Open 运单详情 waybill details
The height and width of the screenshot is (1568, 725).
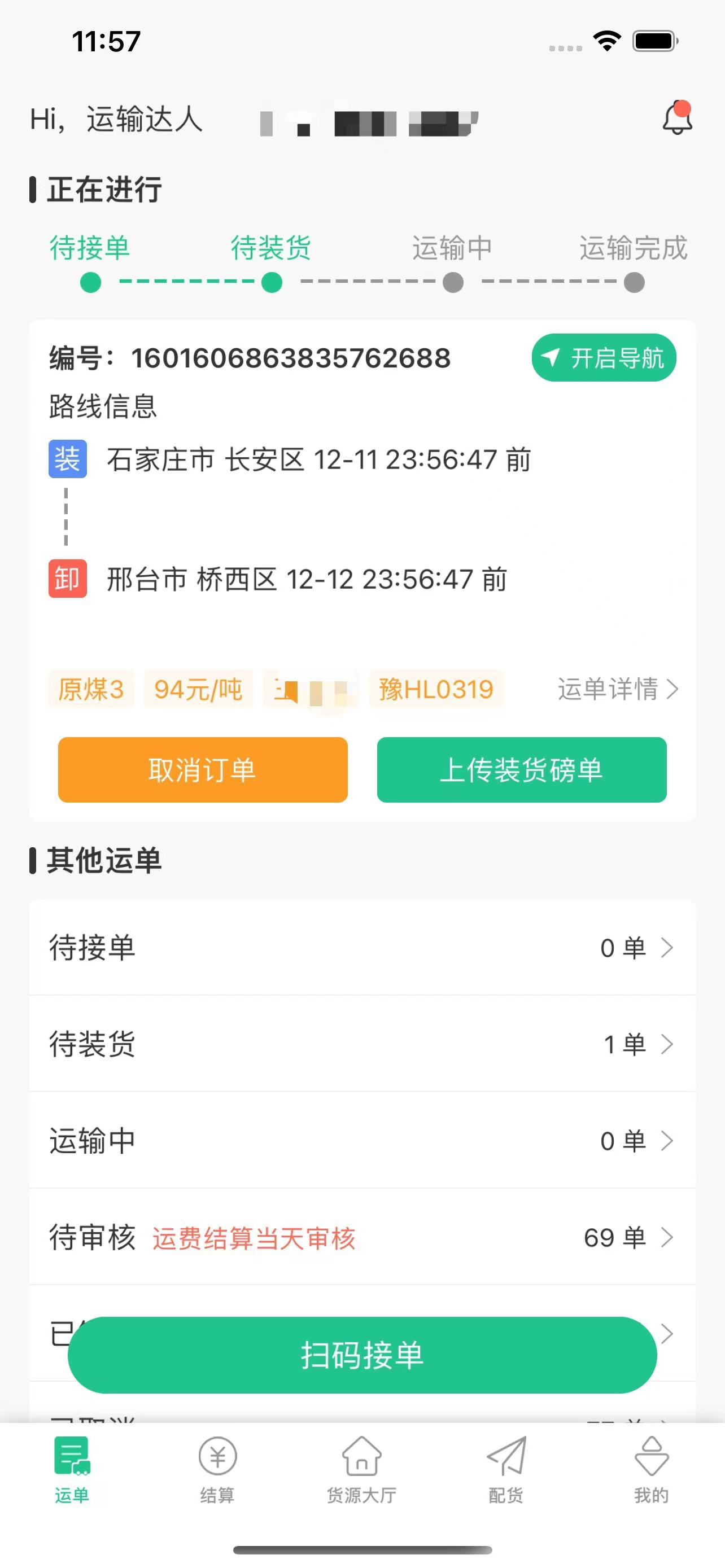coord(618,689)
